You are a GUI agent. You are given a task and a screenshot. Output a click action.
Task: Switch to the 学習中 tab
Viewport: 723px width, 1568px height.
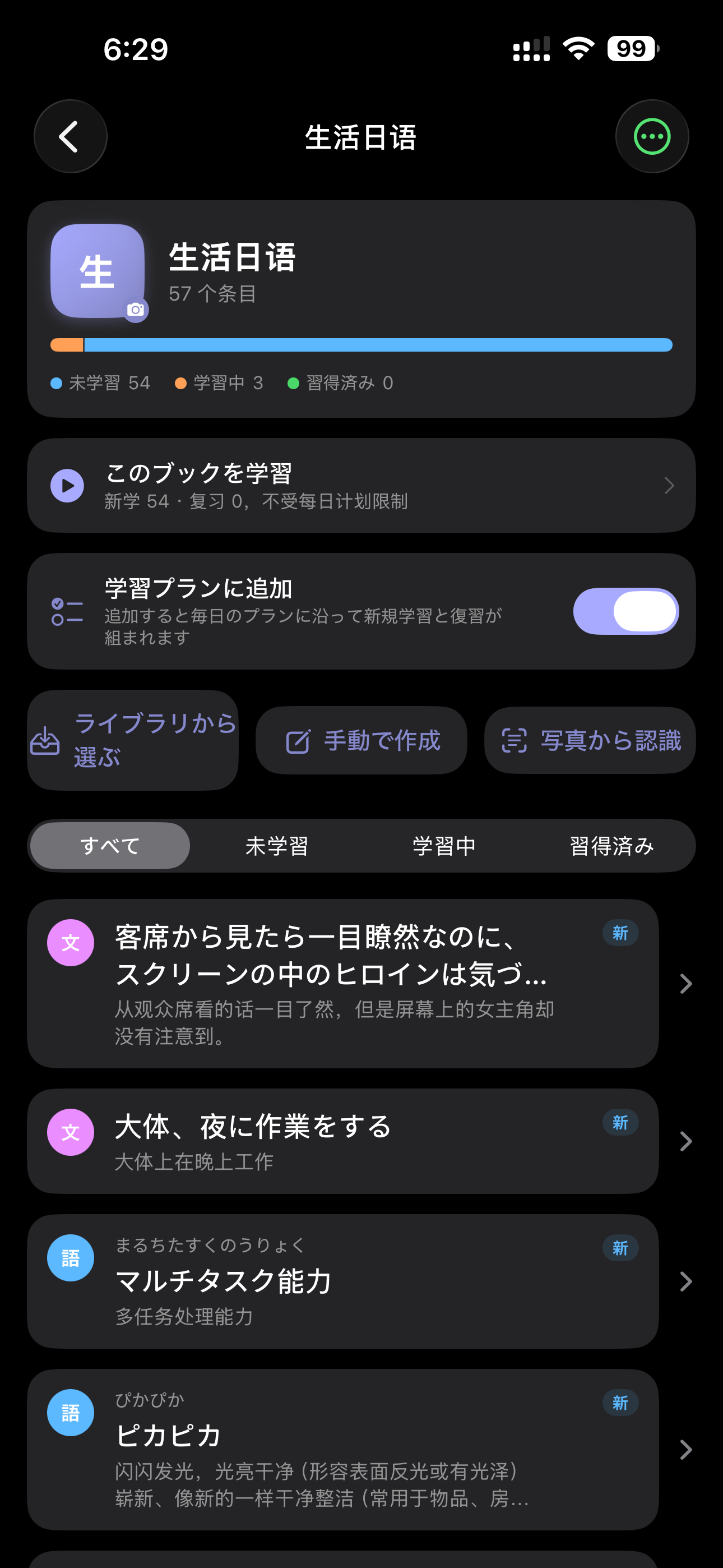(x=444, y=846)
